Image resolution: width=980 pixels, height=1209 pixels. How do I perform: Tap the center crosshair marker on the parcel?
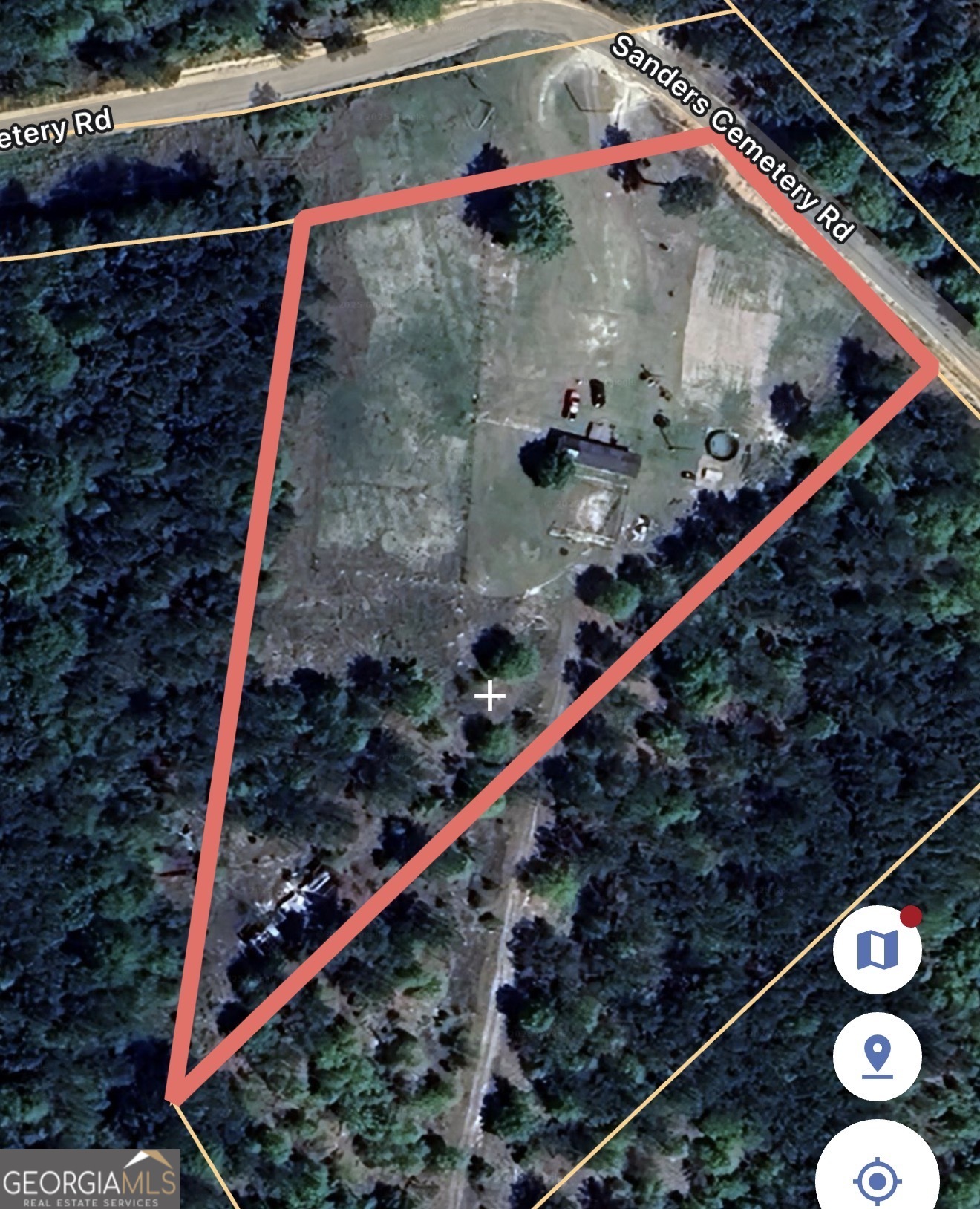pos(490,696)
